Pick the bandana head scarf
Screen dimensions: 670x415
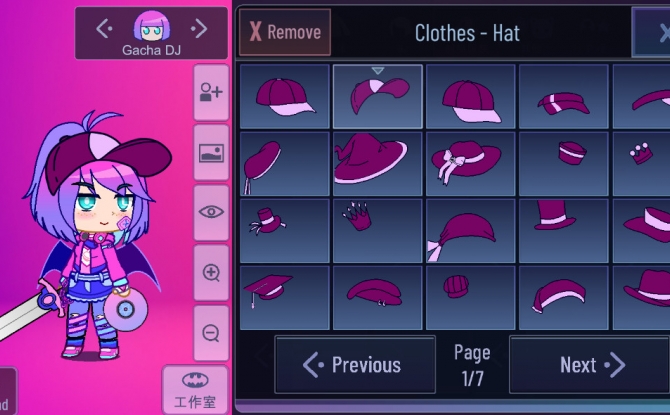click(470, 232)
